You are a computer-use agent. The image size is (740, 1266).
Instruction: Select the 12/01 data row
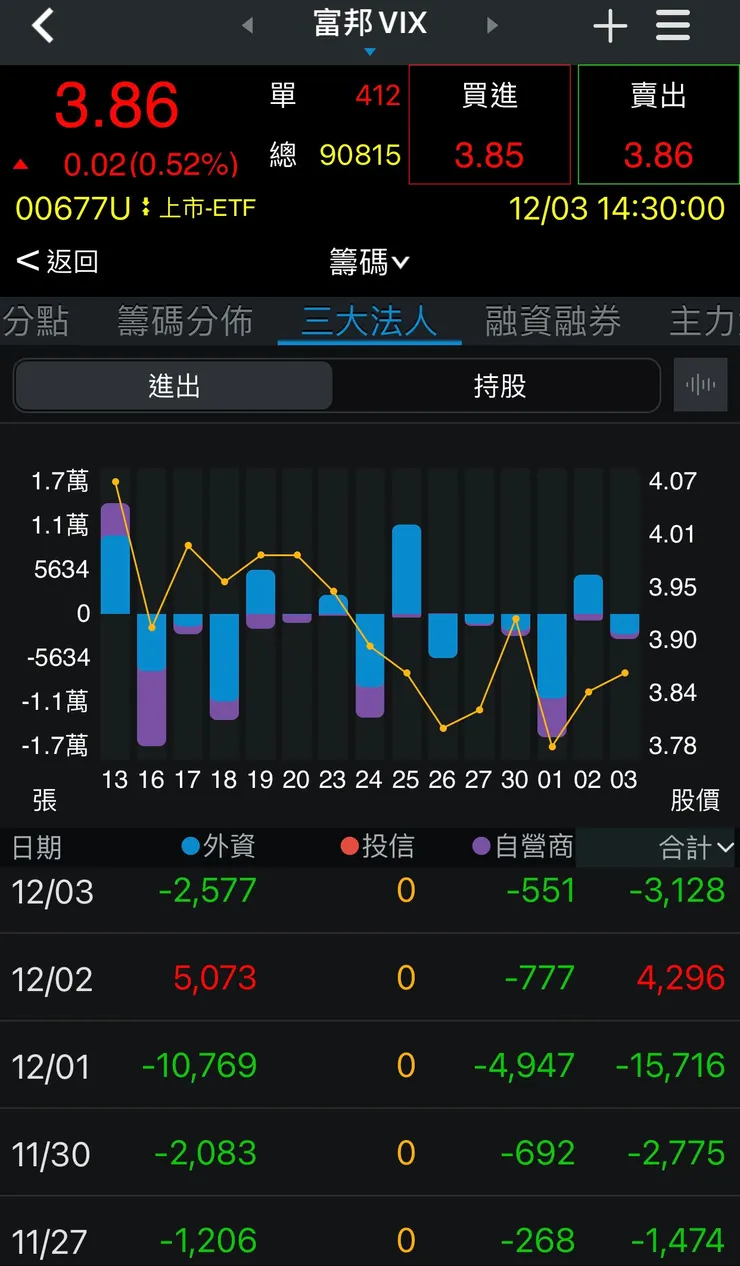pos(370,1065)
